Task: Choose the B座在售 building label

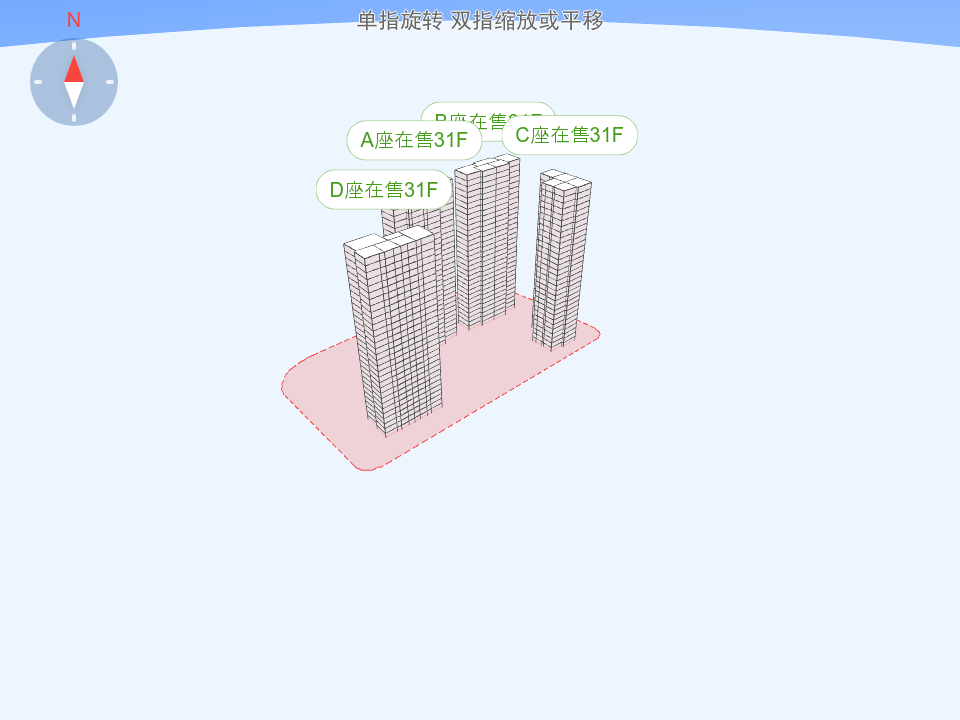Action: (x=487, y=112)
